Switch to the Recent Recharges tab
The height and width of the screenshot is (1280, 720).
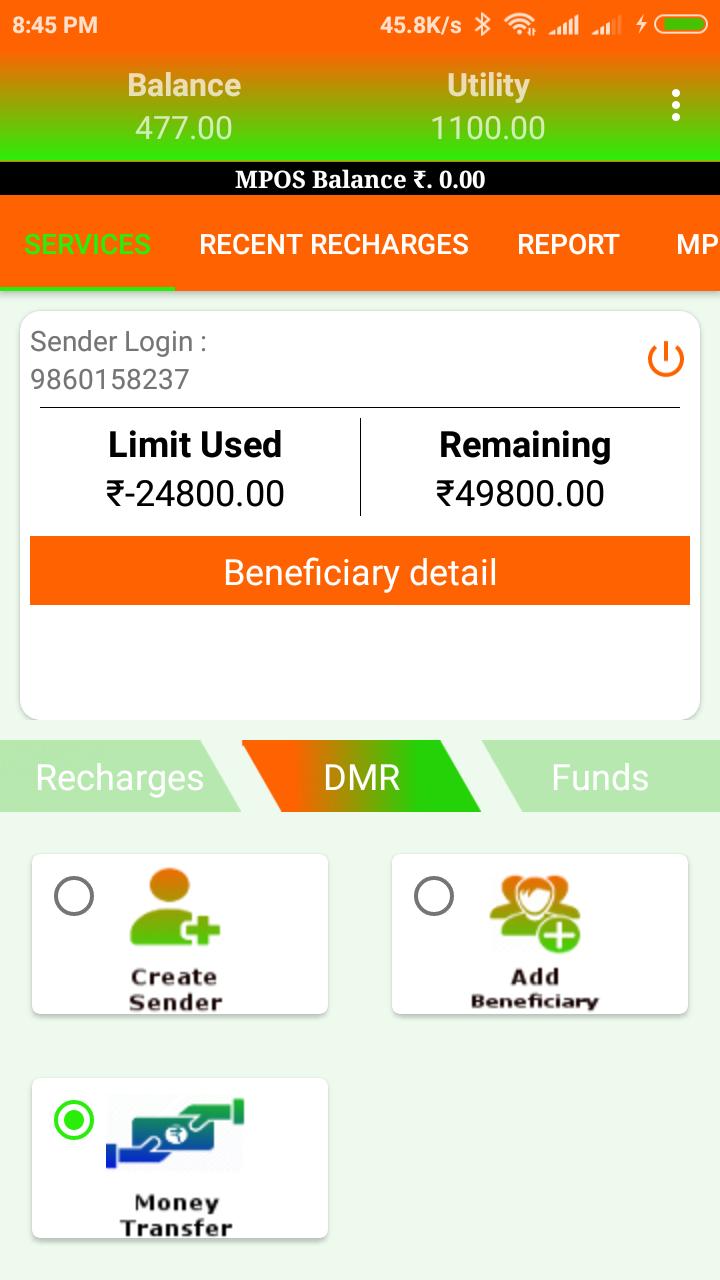(333, 245)
